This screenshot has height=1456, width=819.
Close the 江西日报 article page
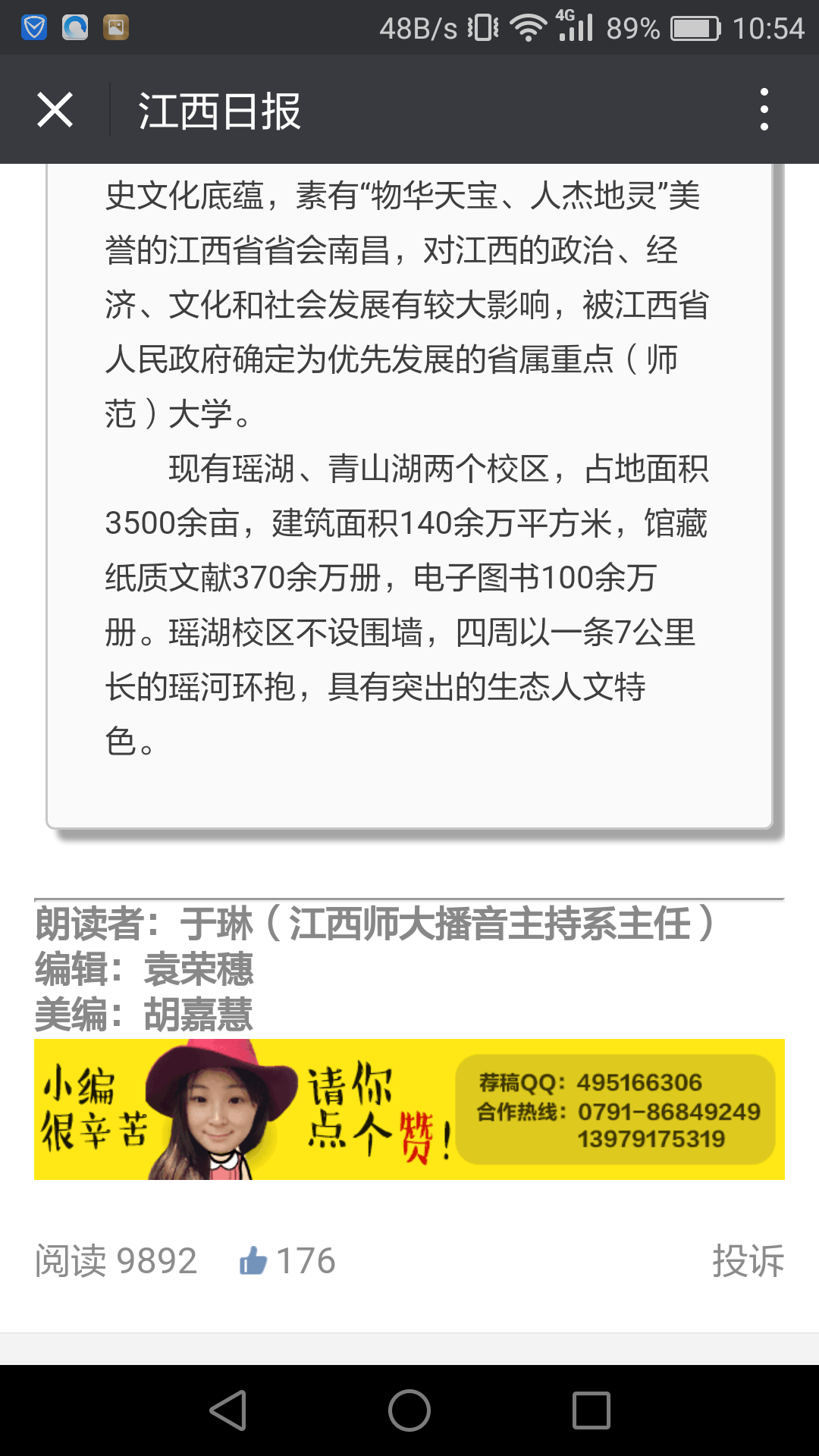point(55,110)
